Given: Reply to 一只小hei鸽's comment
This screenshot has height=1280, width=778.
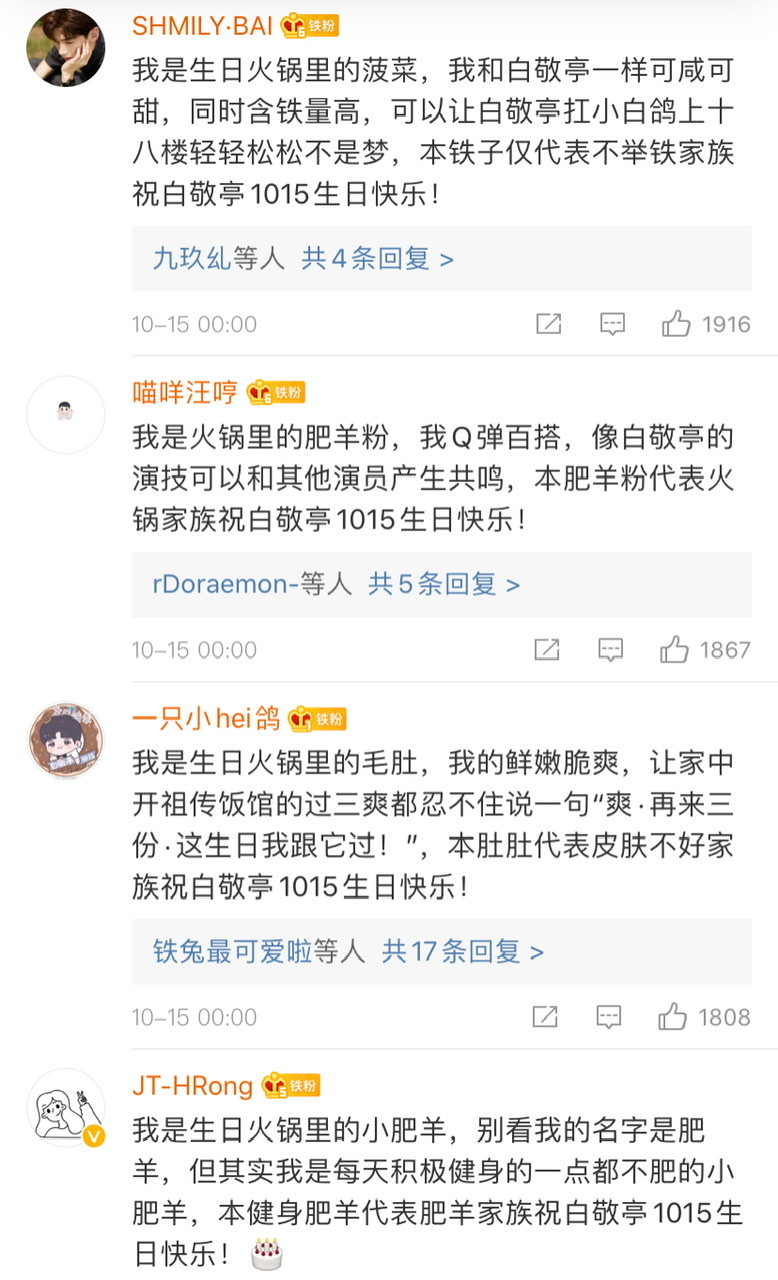Looking at the screenshot, I should pyautogui.click(x=608, y=1017).
